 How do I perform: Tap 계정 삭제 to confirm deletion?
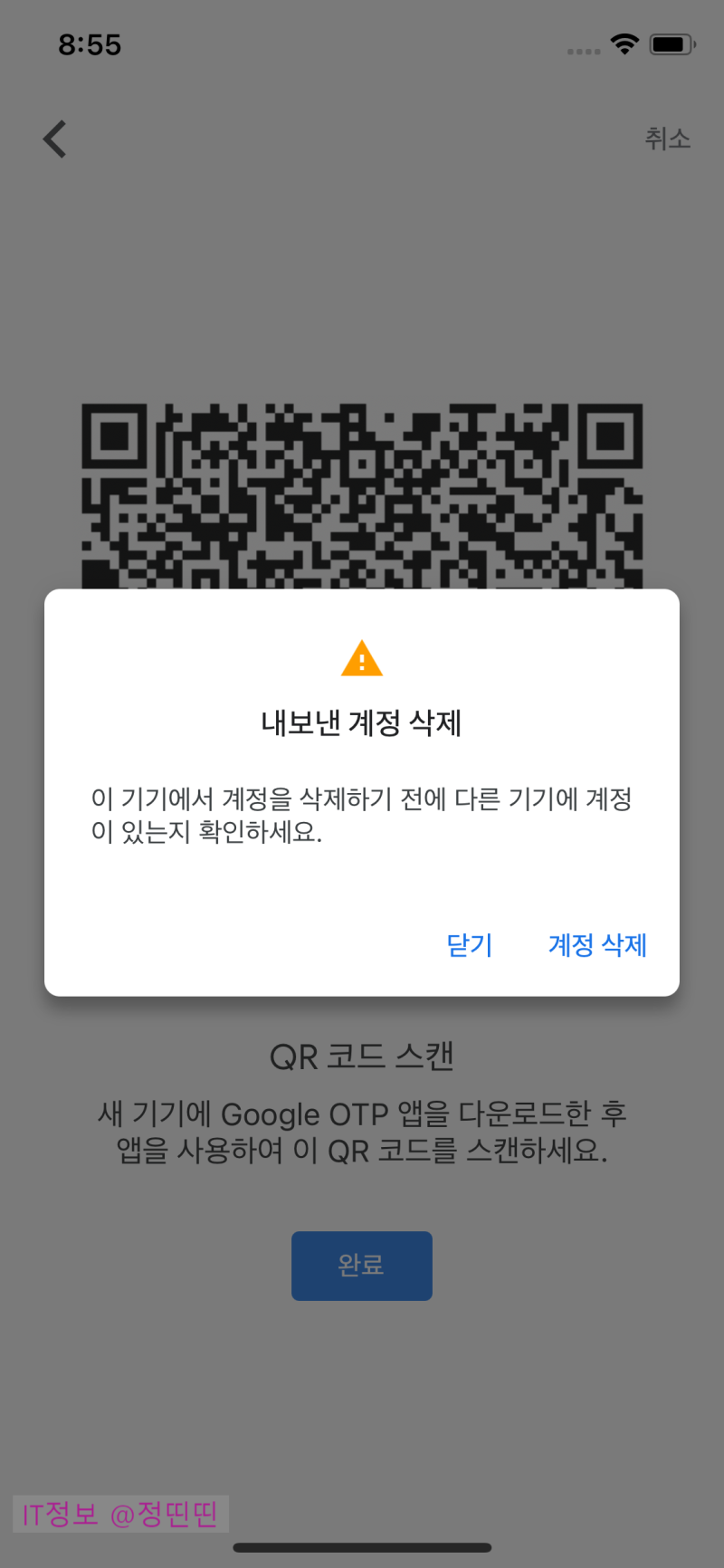click(x=596, y=945)
